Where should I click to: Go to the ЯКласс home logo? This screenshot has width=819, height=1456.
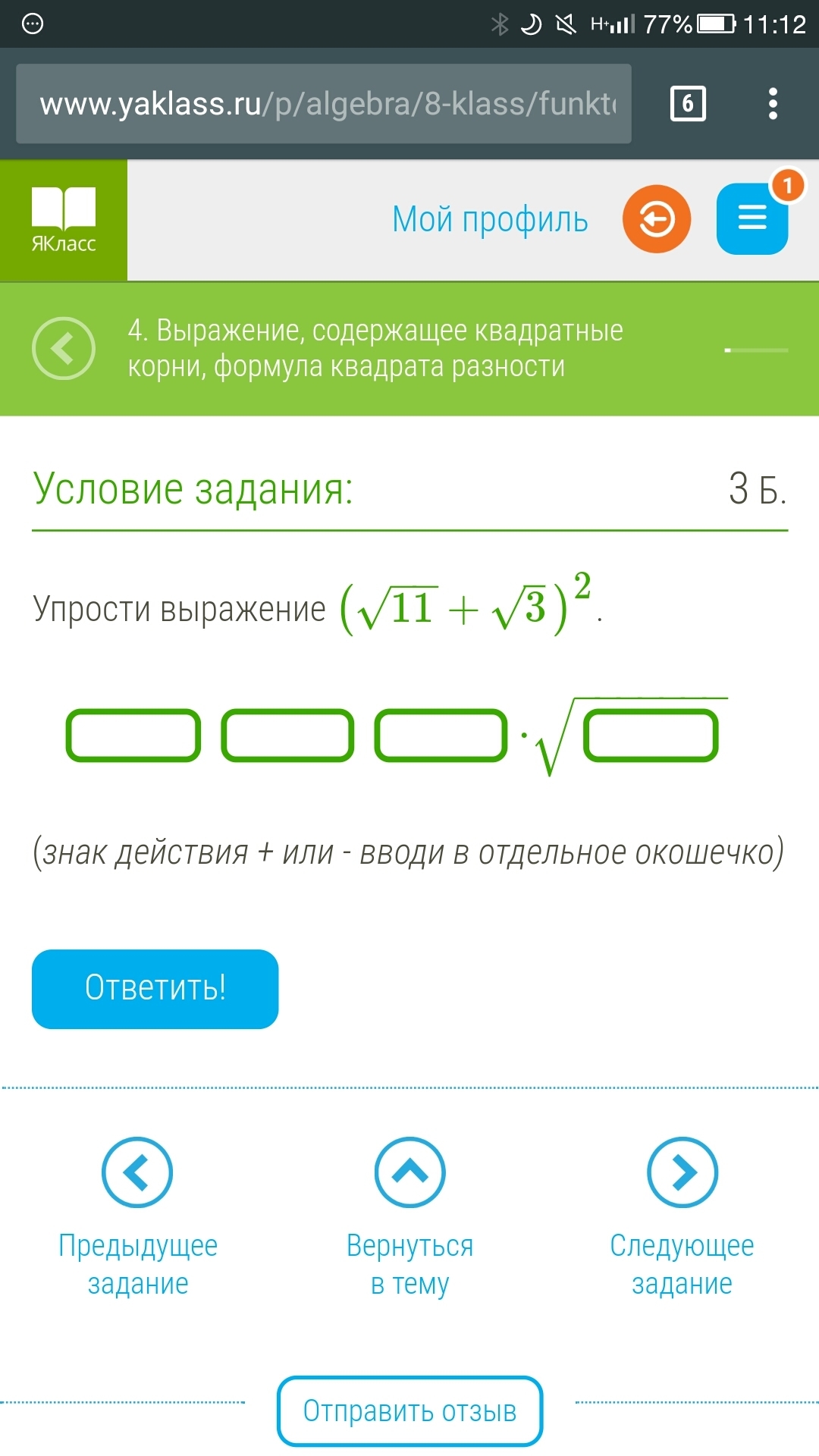[64, 220]
